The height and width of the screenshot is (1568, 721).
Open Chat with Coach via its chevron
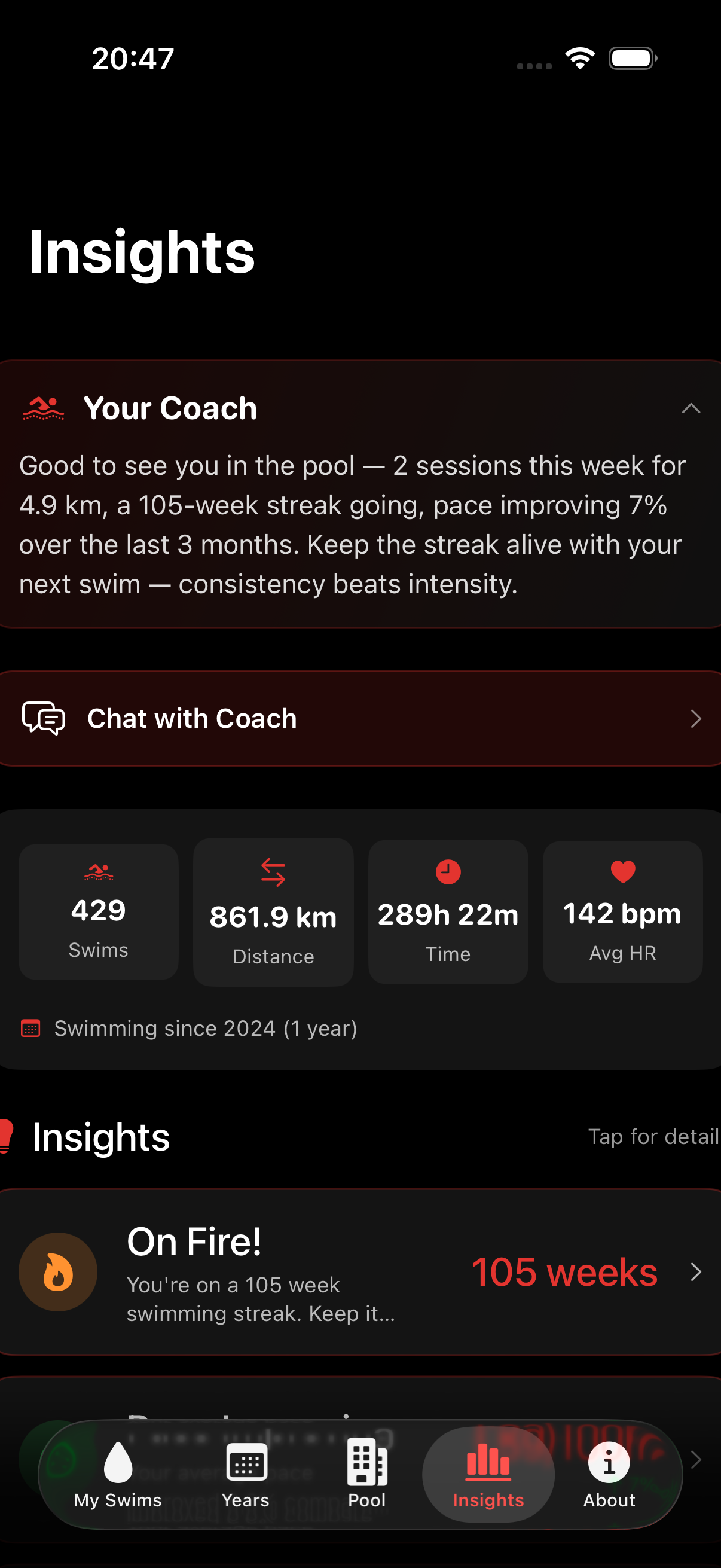(696, 719)
